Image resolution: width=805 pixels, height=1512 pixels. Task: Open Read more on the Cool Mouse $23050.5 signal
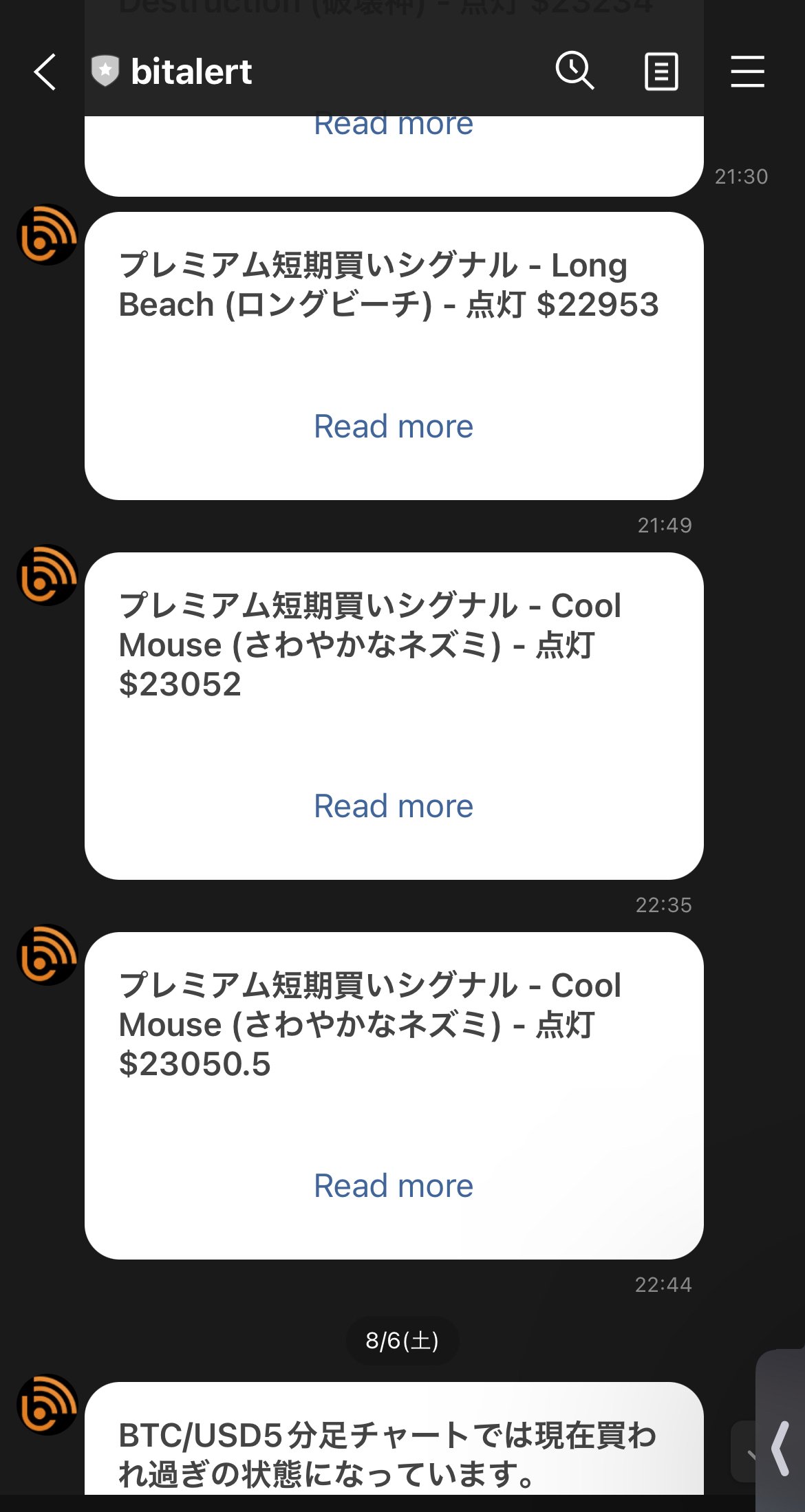click(x=394, y=1185)
